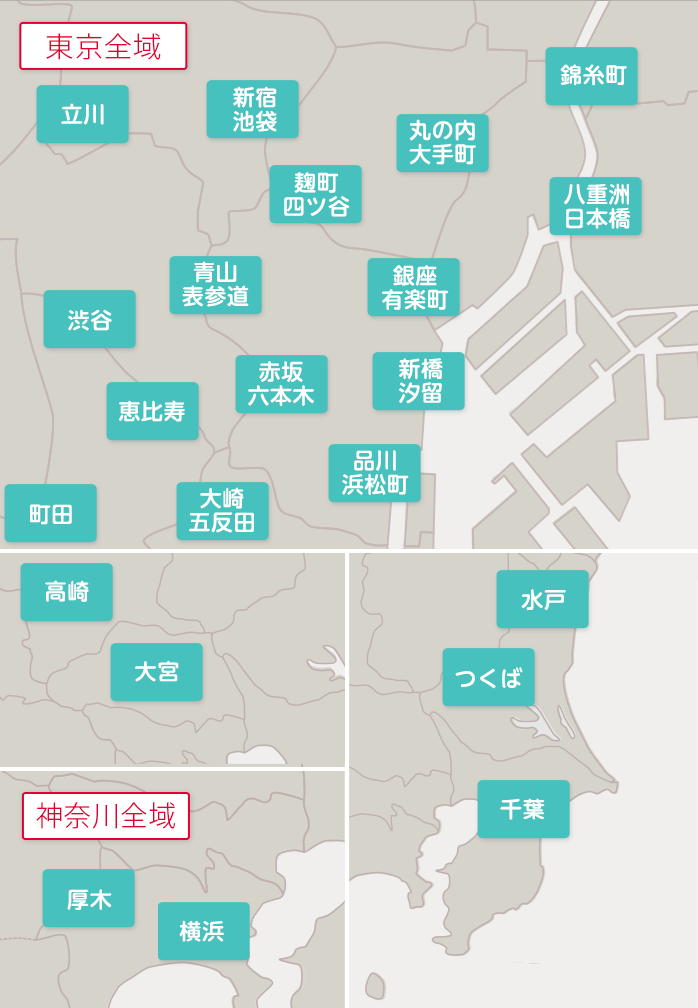Image resolution: width=698 pixels, height=1008 pixels.
Task: Choose 横浜 area
Action: 204,931
